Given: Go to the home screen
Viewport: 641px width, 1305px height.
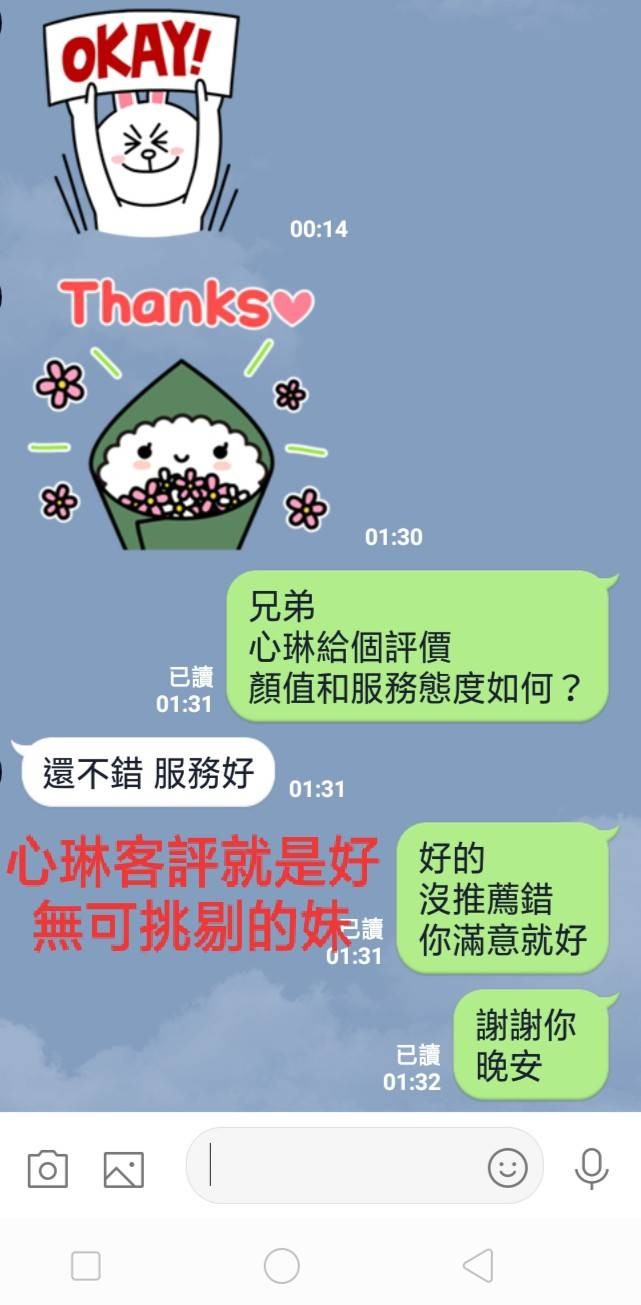Looking at the screenshot, I should coord(282,1265).
